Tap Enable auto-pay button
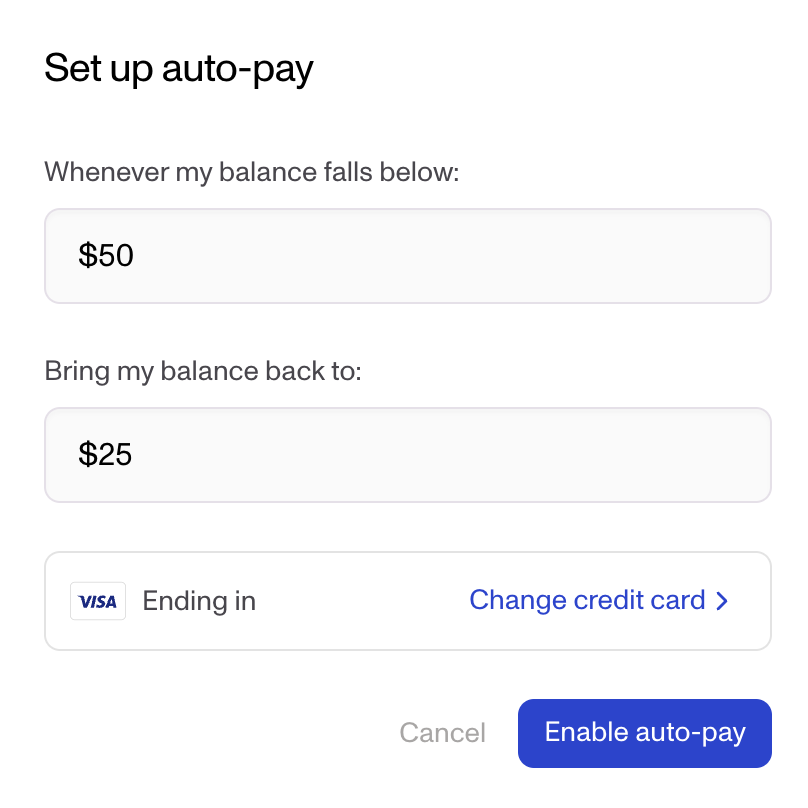808x808 pixels. pyautogui.click(x=644, y=733)
